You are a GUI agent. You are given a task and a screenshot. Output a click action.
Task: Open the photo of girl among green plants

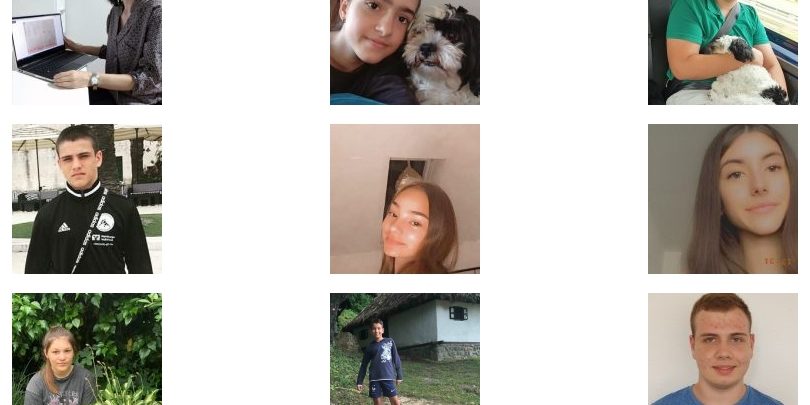point(87,348)
